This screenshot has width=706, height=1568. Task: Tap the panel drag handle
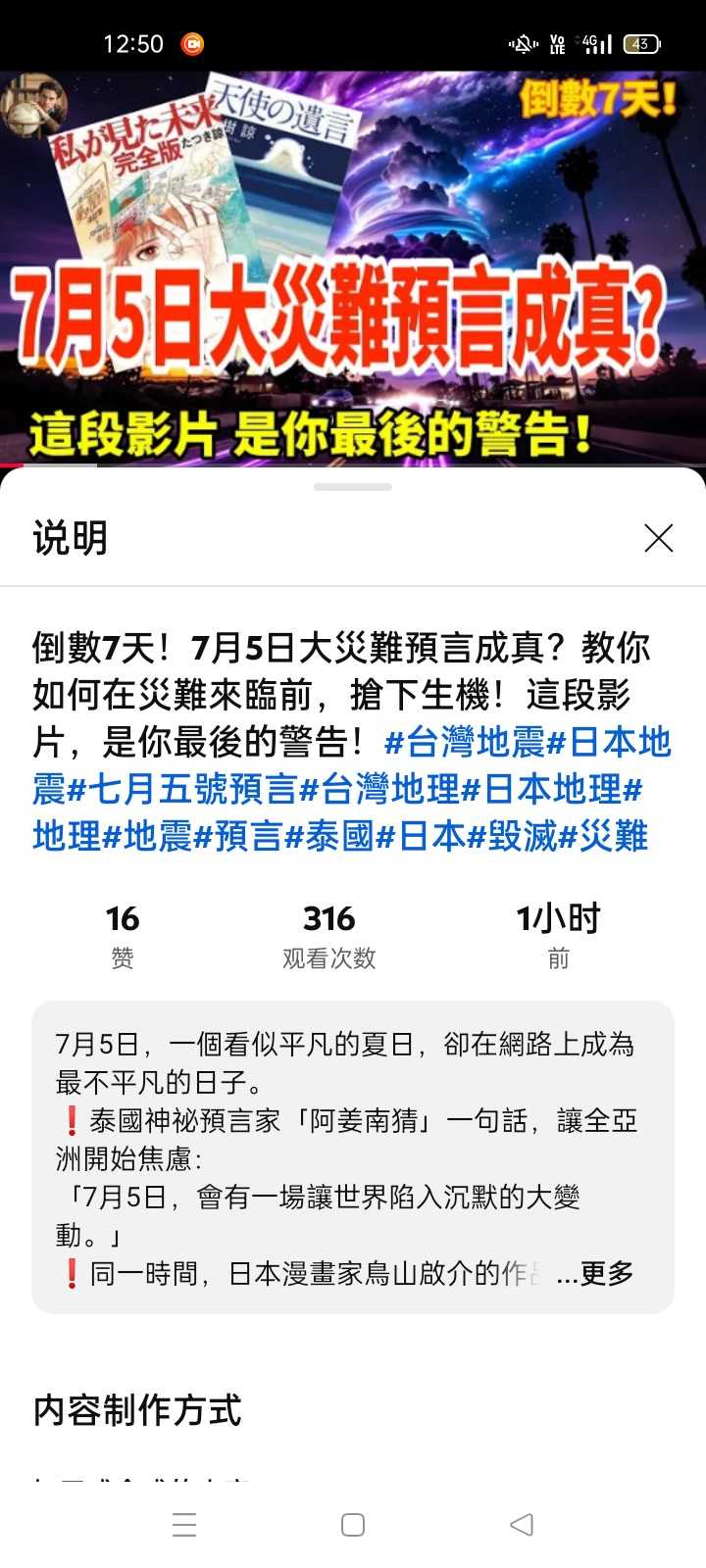point(353,487)
